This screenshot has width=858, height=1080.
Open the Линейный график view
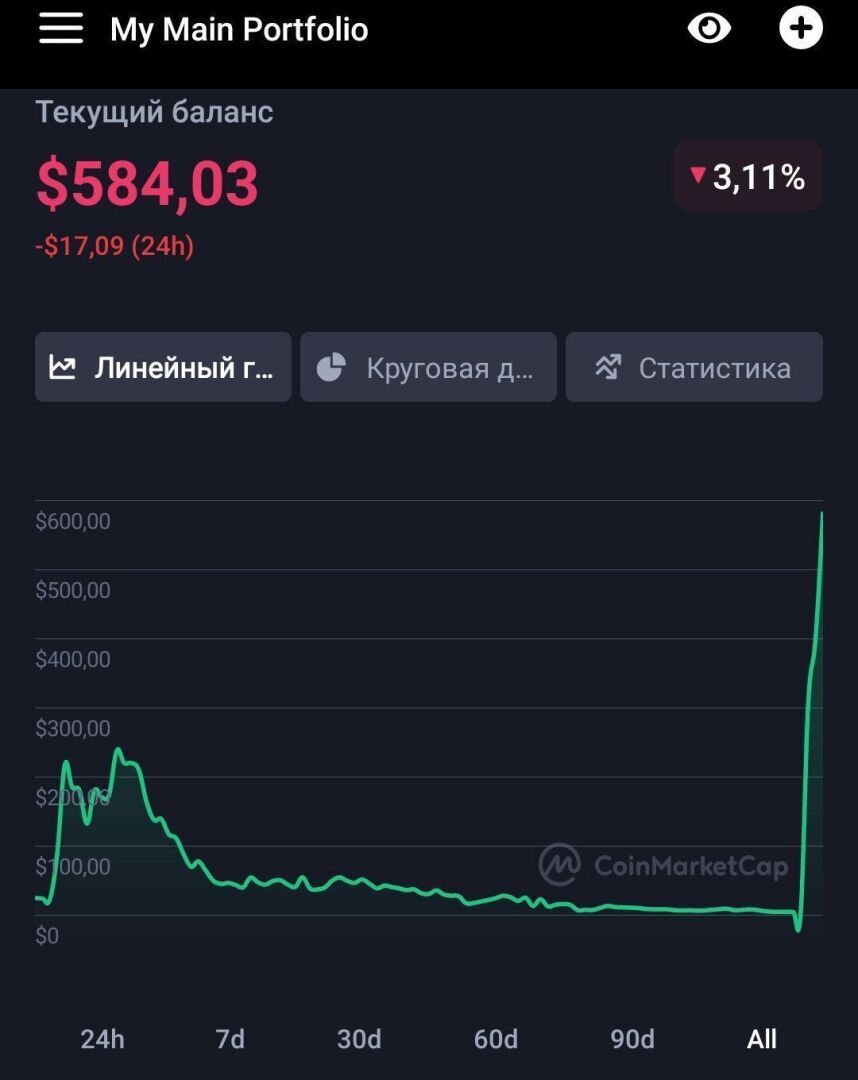click(x=162, y=367)
